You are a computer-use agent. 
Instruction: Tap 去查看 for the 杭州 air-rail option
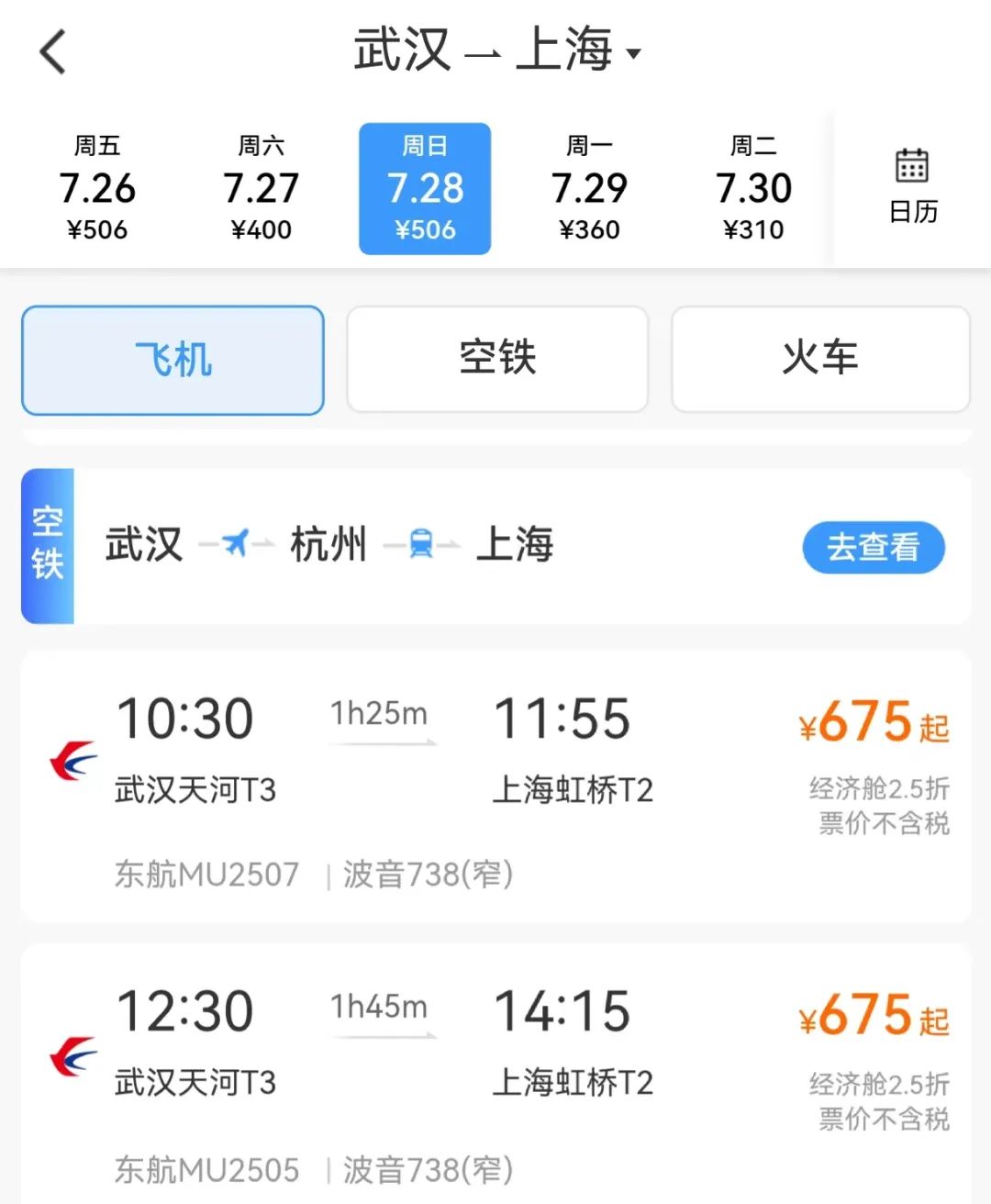873,548
